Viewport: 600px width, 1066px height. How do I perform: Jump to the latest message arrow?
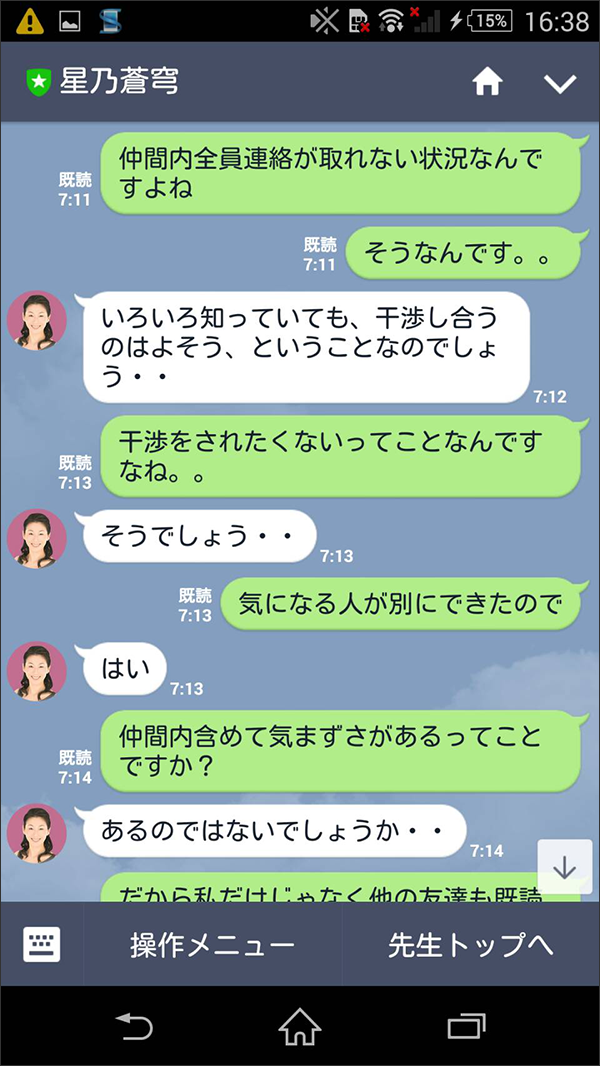point(565,867)
